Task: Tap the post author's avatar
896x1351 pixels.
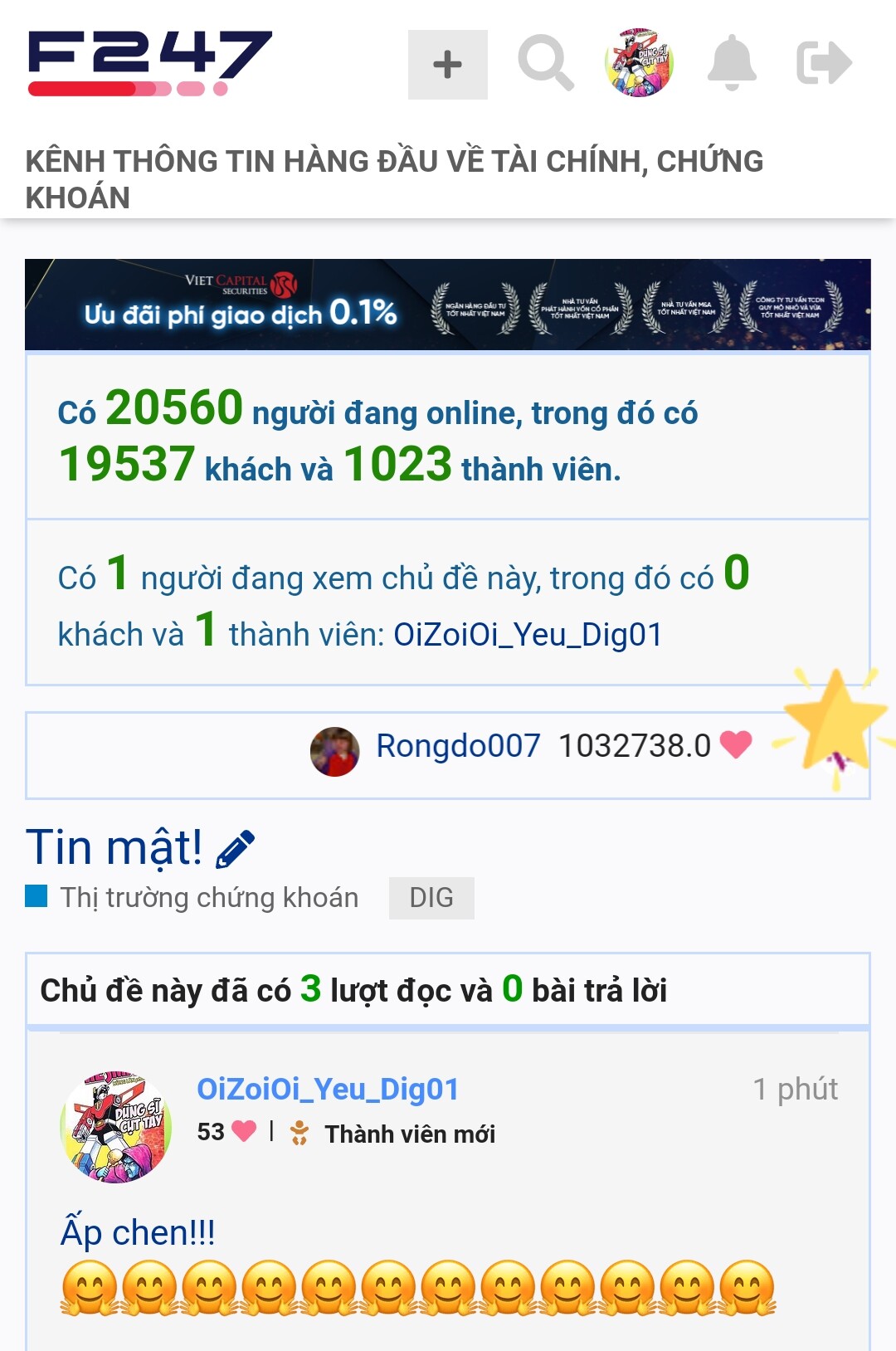Action: tap(116, 1126)
